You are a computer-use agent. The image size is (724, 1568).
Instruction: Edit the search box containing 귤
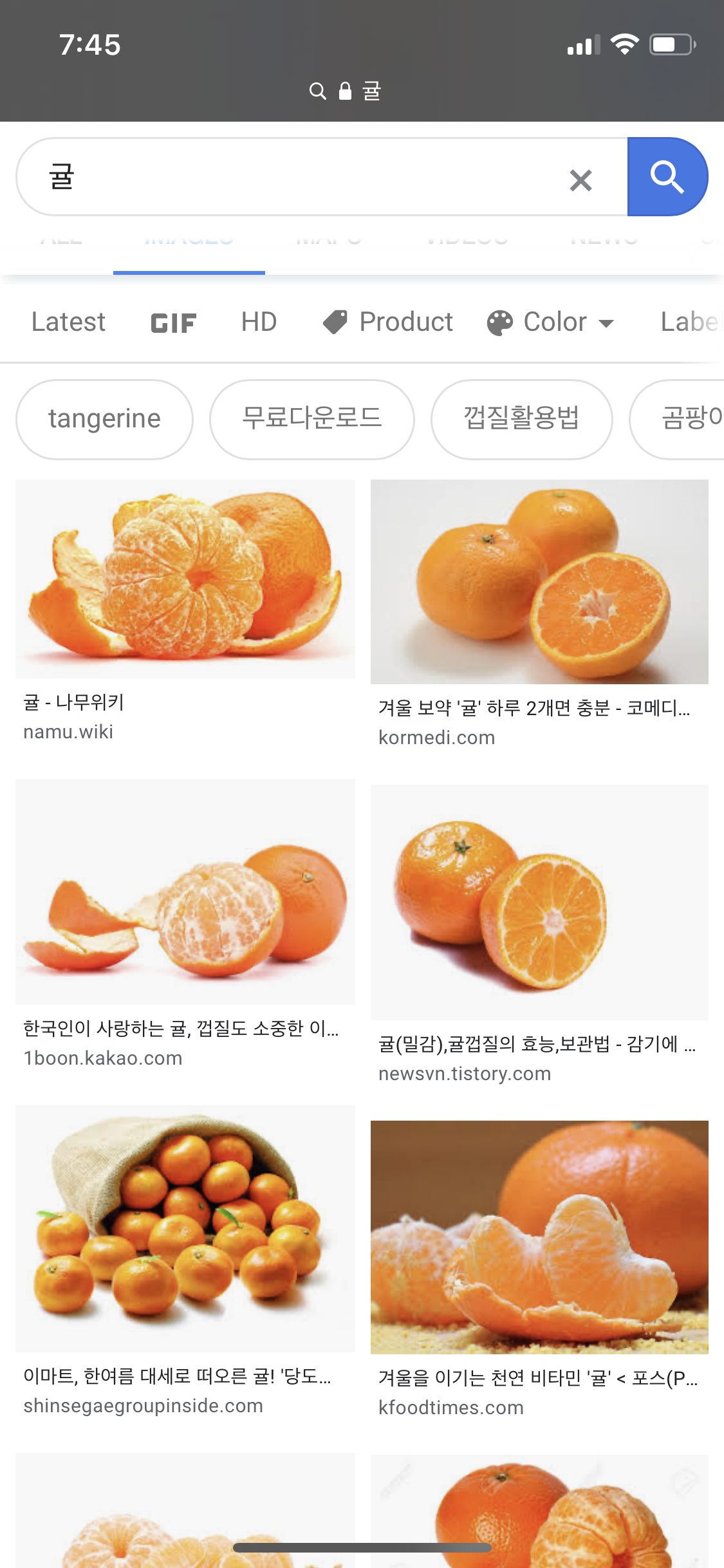[290, 177]
